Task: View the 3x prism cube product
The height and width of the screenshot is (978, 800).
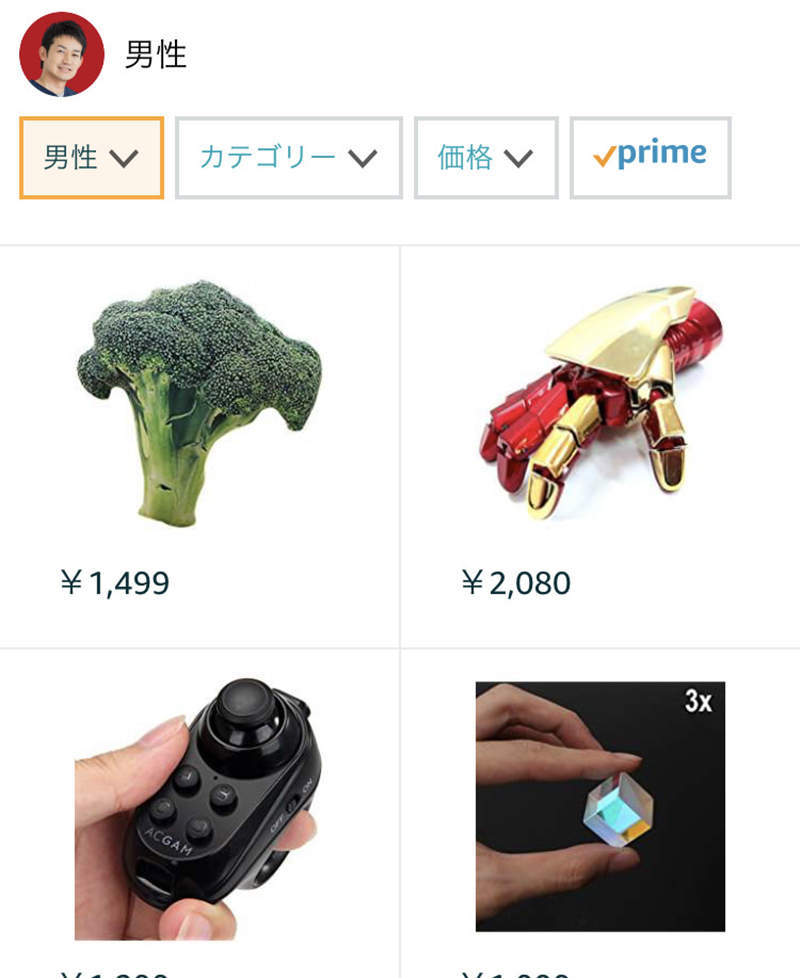Action: (600, 806)
